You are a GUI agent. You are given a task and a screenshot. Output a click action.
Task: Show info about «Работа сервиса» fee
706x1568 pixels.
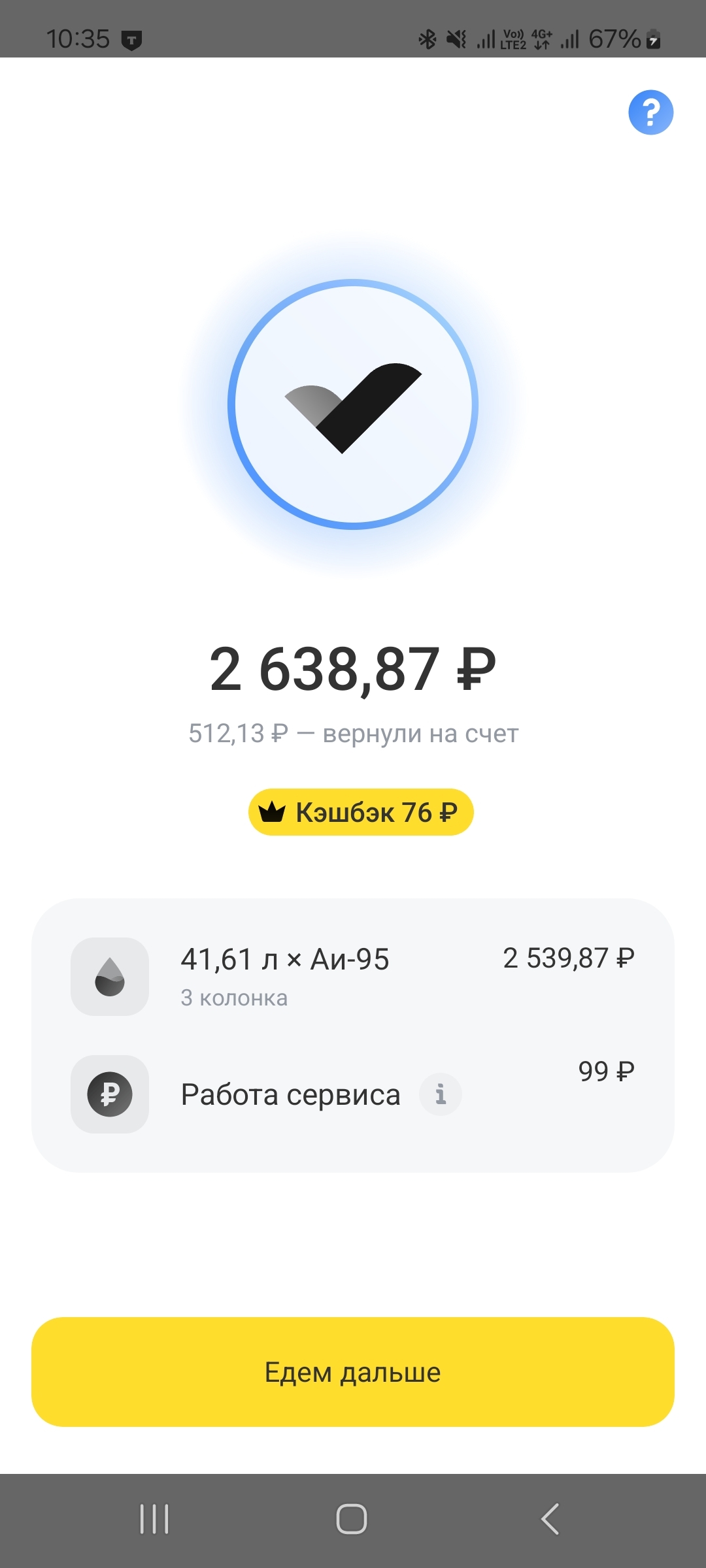pyautogui.click(x=441, y=1094)
